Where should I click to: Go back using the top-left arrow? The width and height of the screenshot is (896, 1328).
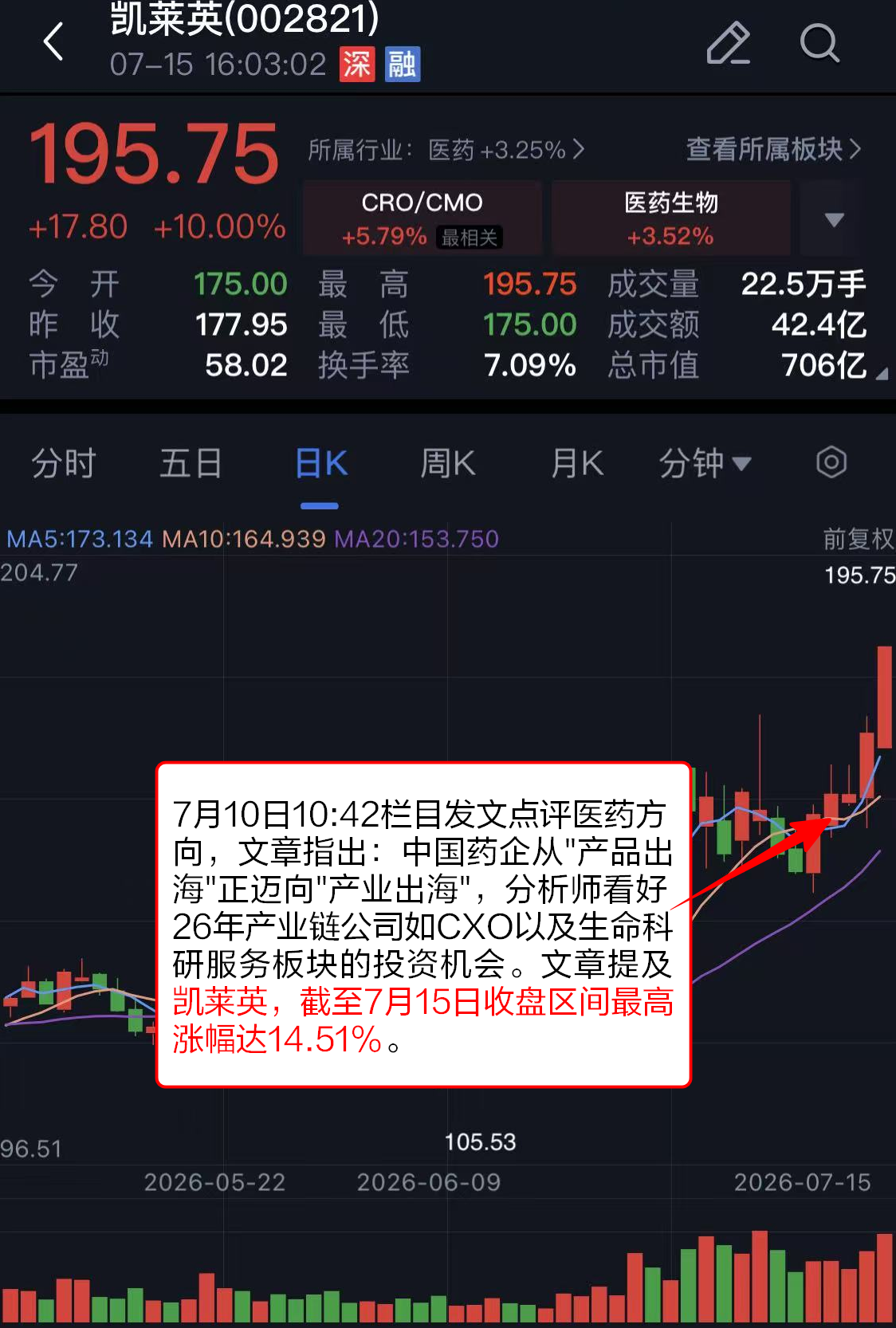(x=53, y=41)
